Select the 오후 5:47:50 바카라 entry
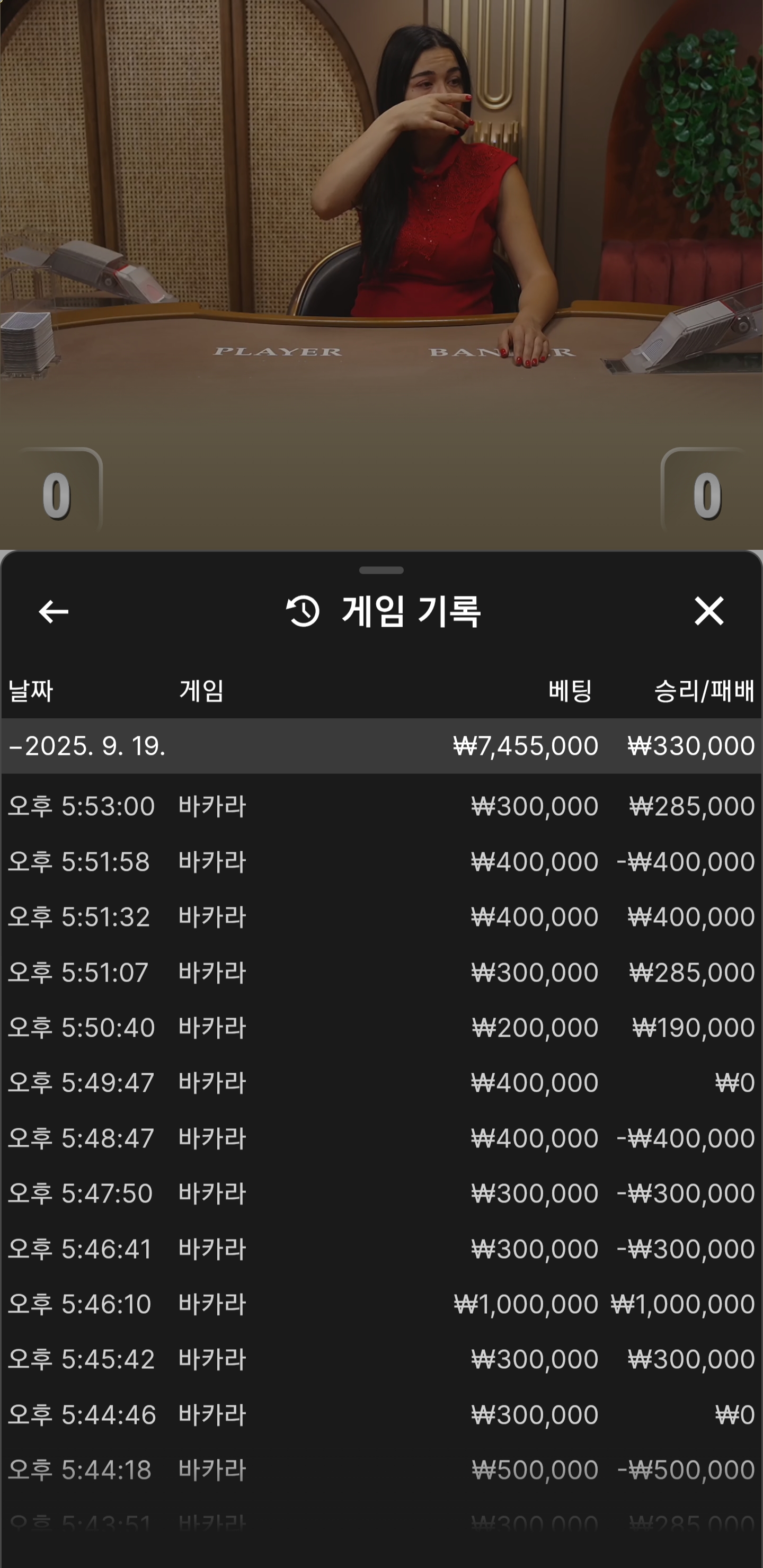763x1568 pixels. point(381,1193)
